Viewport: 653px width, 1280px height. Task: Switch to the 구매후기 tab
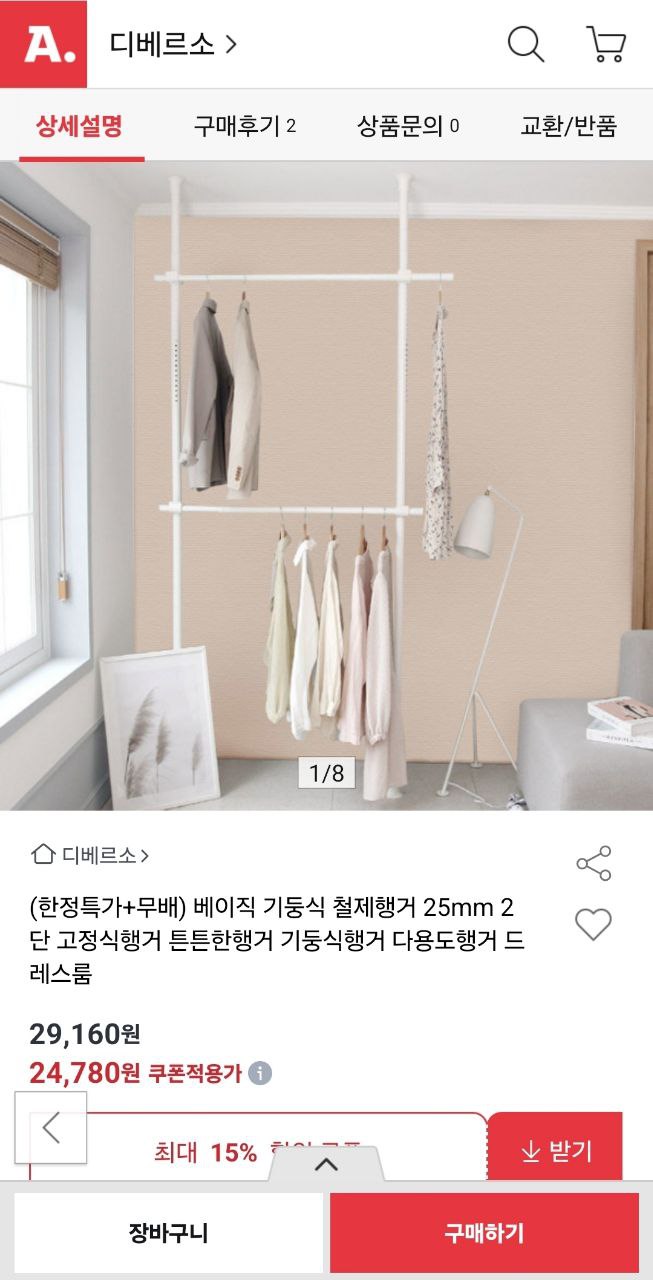pos(244,126)
